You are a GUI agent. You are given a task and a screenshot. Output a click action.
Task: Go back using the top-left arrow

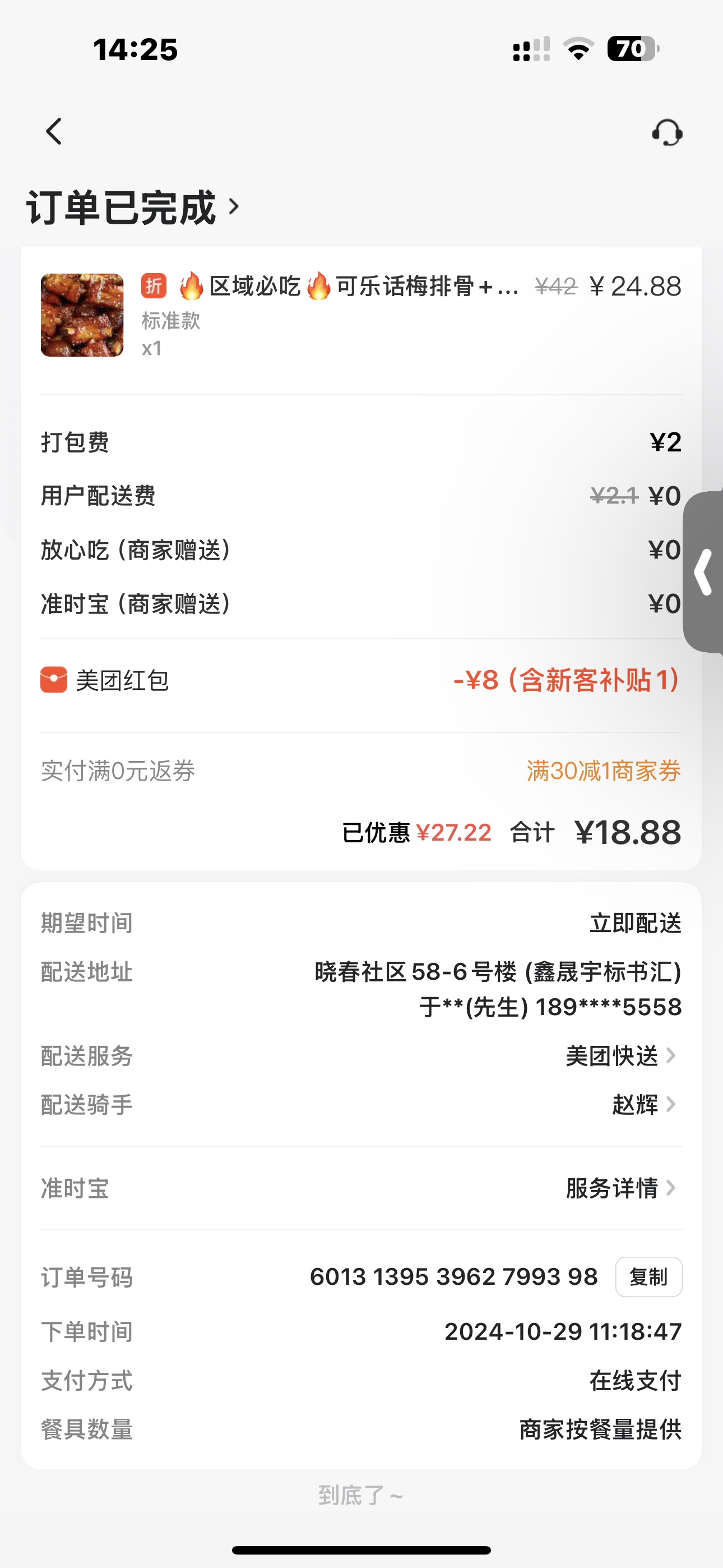[54, 131]
